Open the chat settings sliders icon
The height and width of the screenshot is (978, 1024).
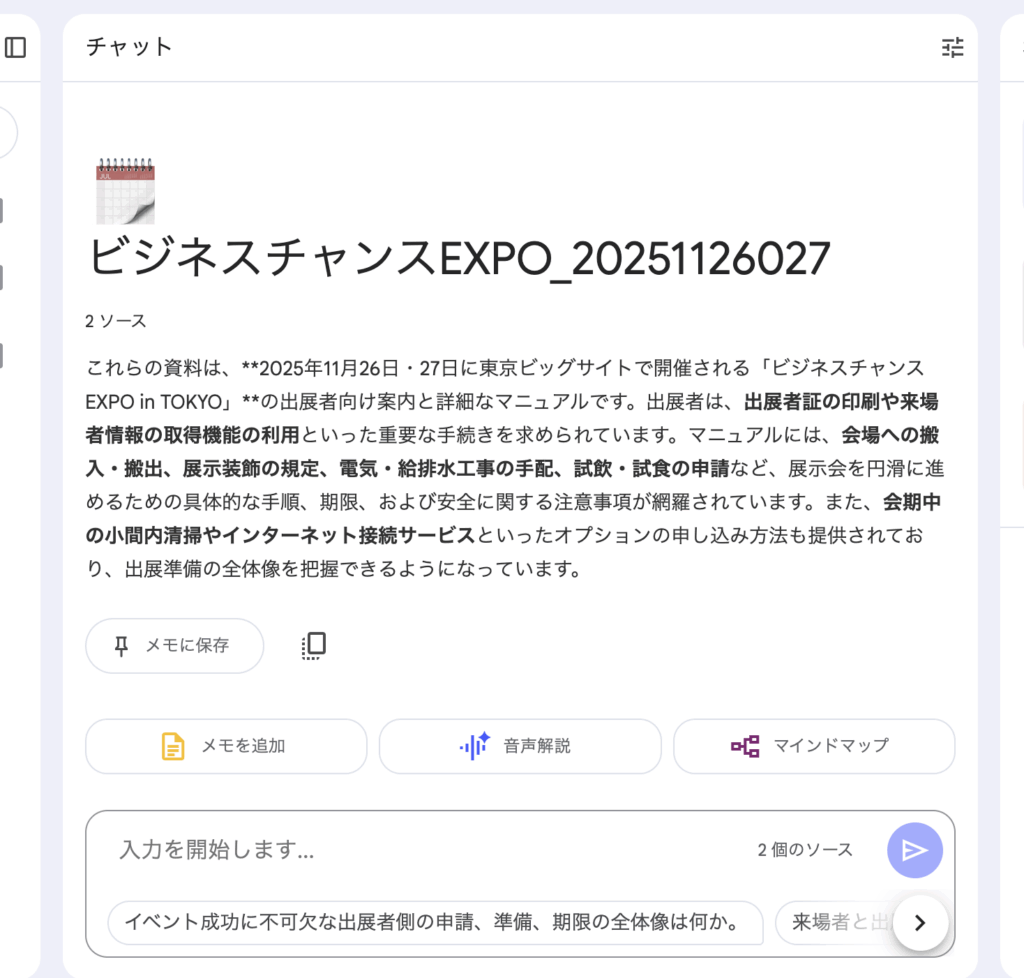[952, 47]
